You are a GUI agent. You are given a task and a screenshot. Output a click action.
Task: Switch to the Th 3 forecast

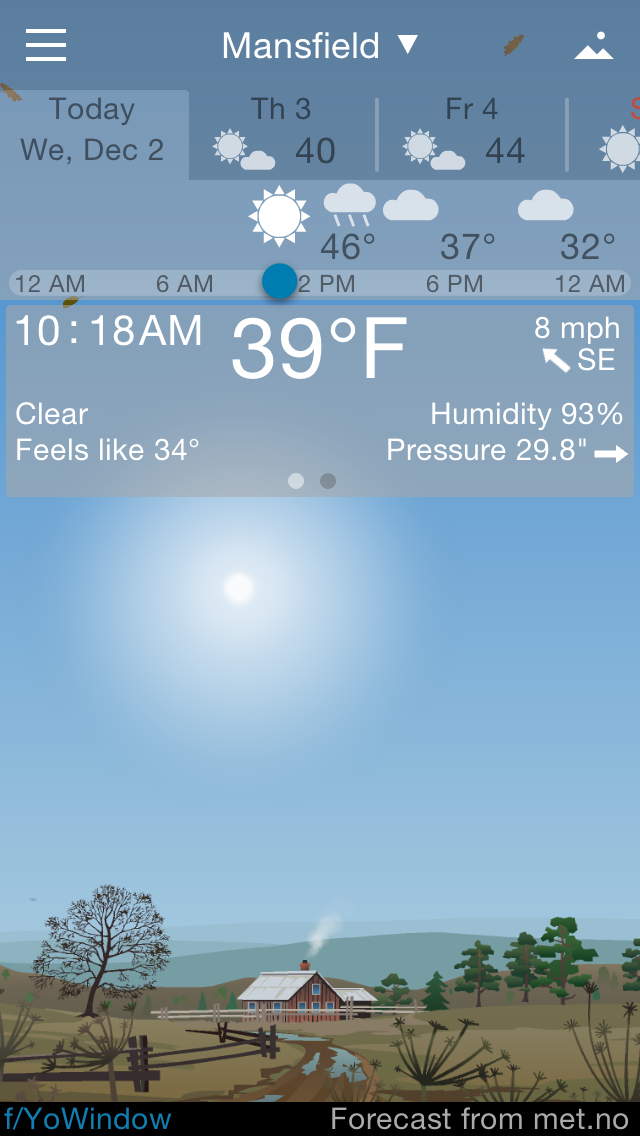[x=281, y=131]
